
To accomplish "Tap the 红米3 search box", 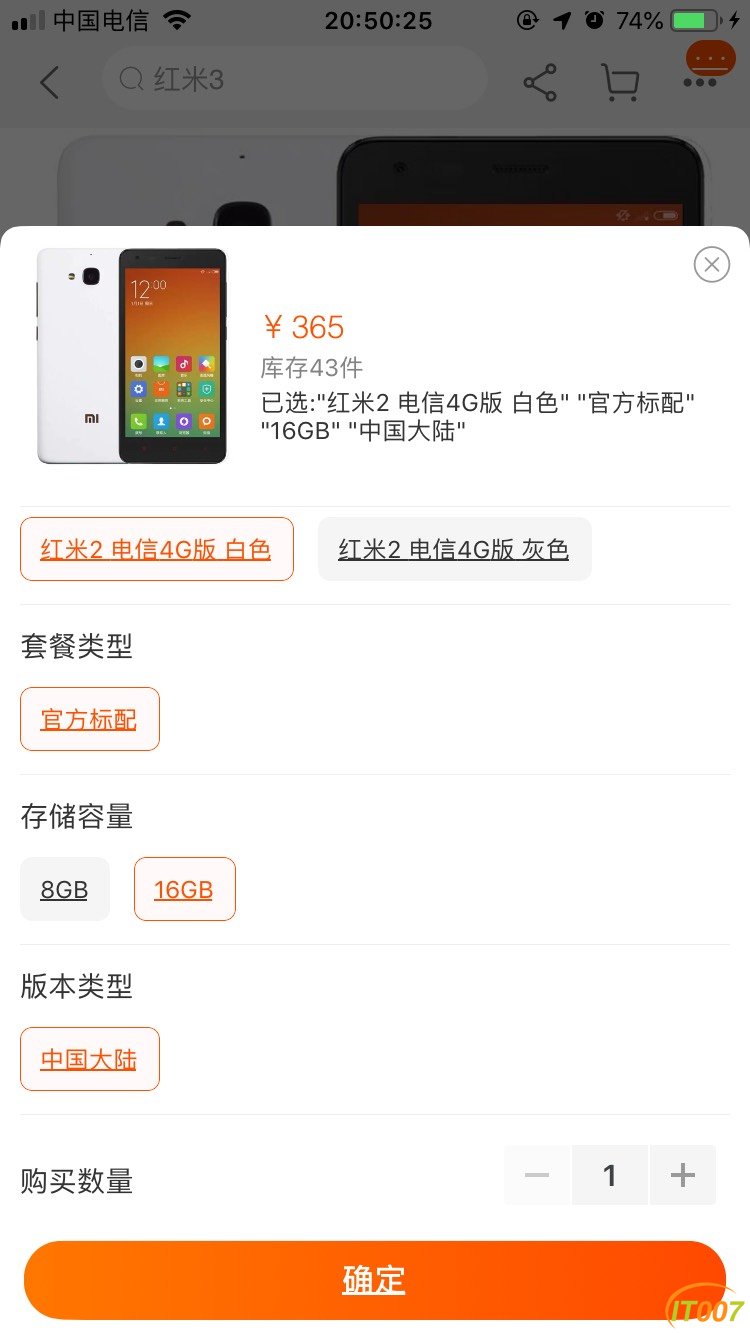I will point(294,79).
